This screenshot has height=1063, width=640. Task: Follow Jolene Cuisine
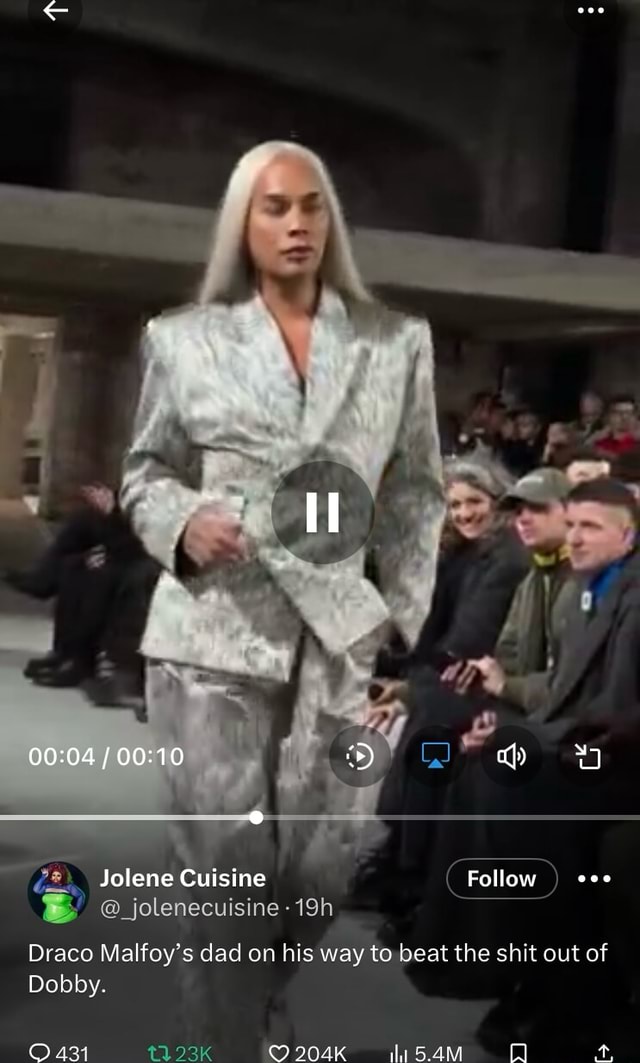(x=501, y=879)
